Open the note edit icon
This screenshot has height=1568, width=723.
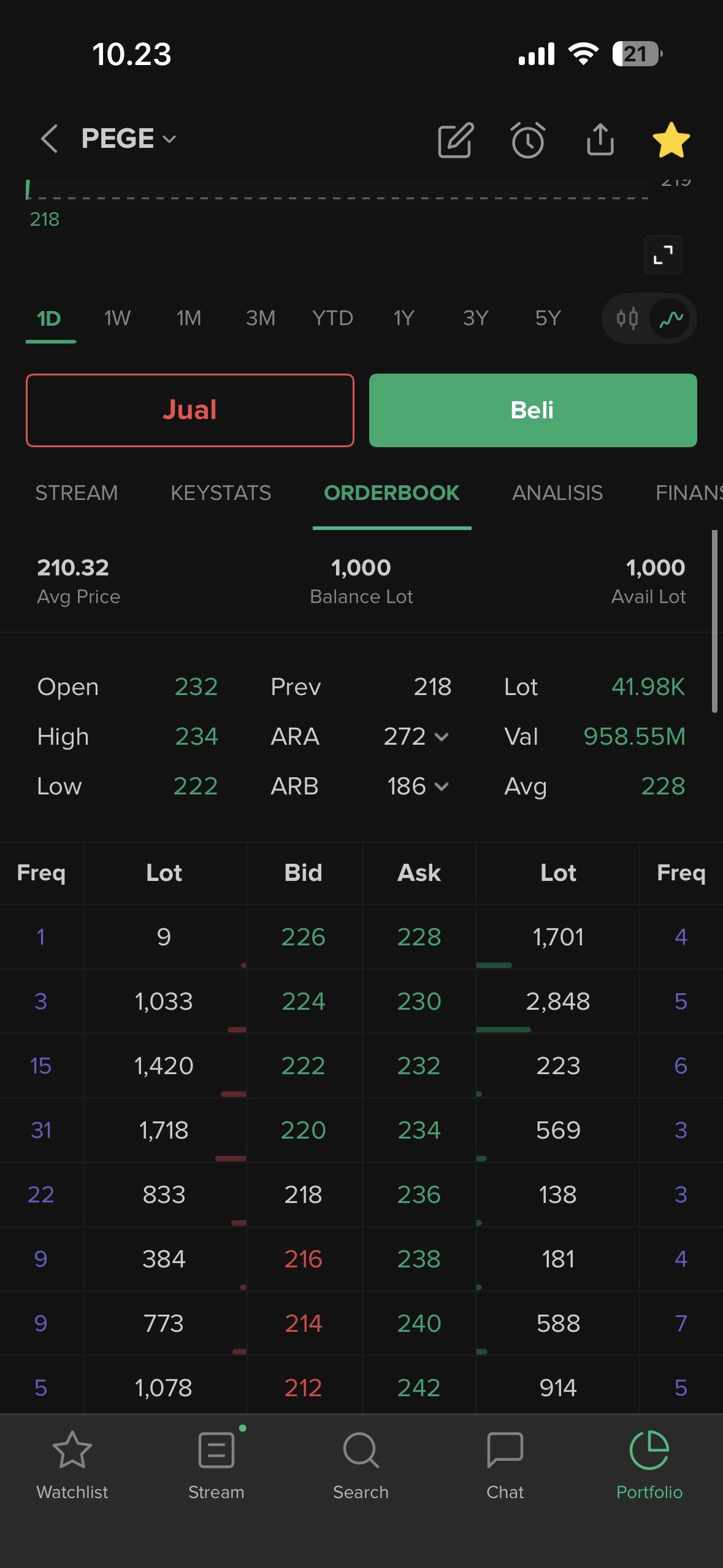point(456,140)
